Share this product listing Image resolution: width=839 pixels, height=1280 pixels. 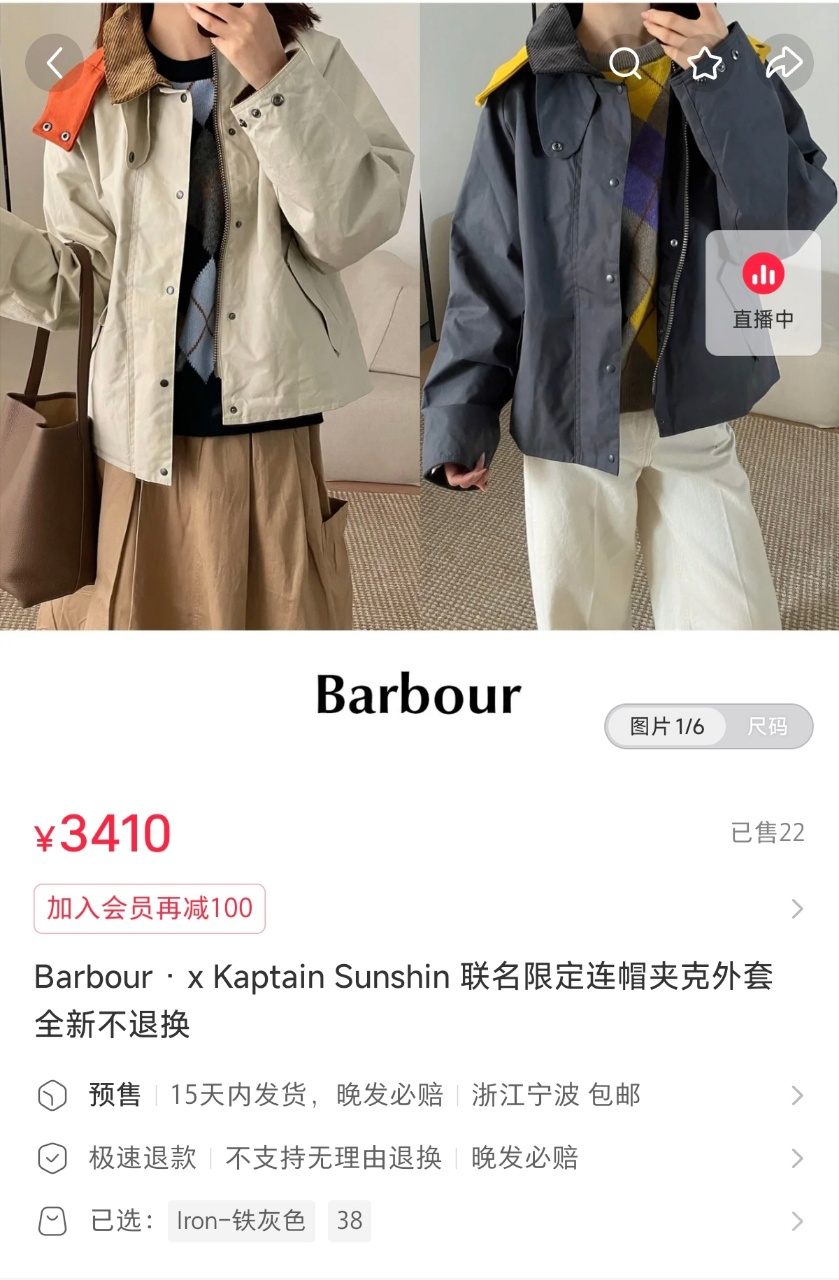(784, 64)
